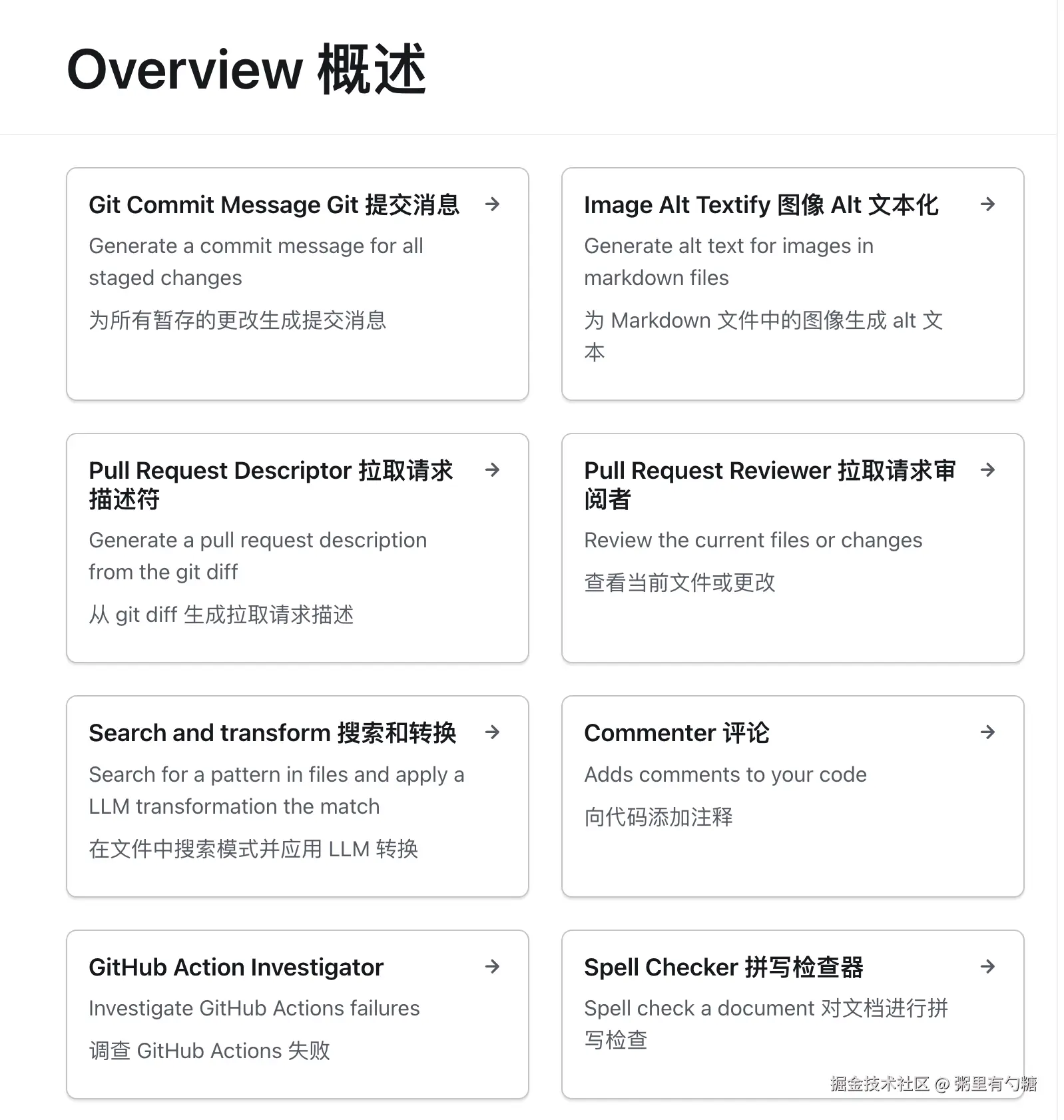Open the Image Alt Textify card
This screenshot has height=1120, width=1064.
pyautogui.click(x=792, y=284)
